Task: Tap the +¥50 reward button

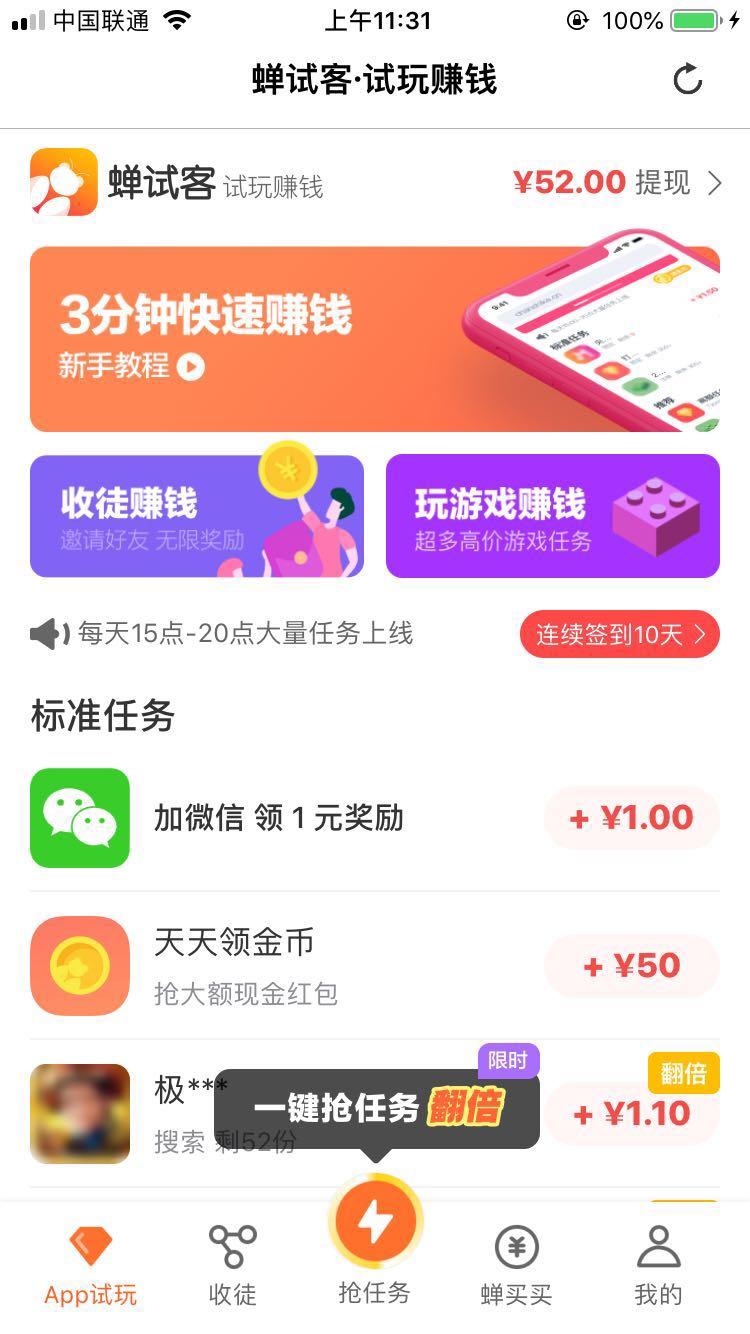Action: click(632, 966)
